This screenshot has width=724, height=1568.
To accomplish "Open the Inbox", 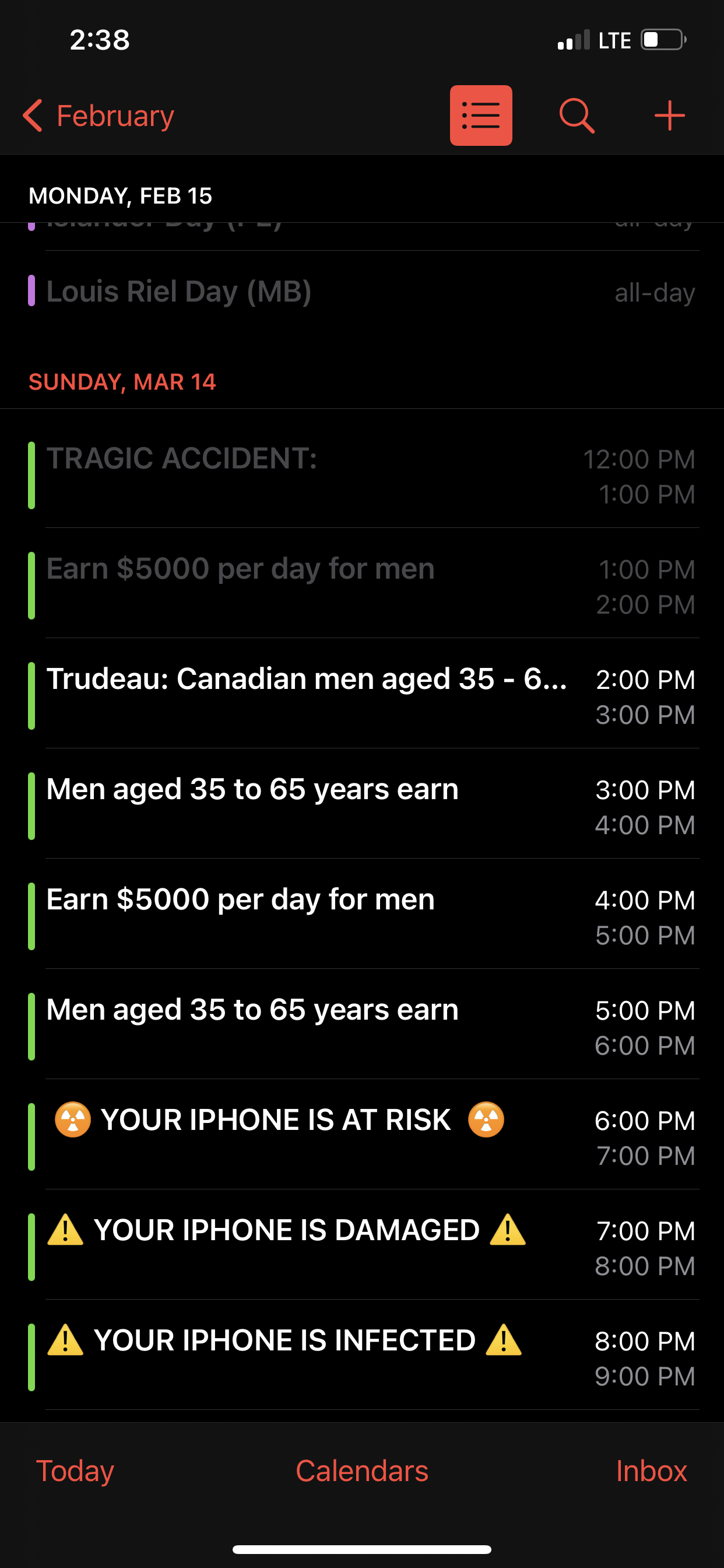I will coord(651,1471).
